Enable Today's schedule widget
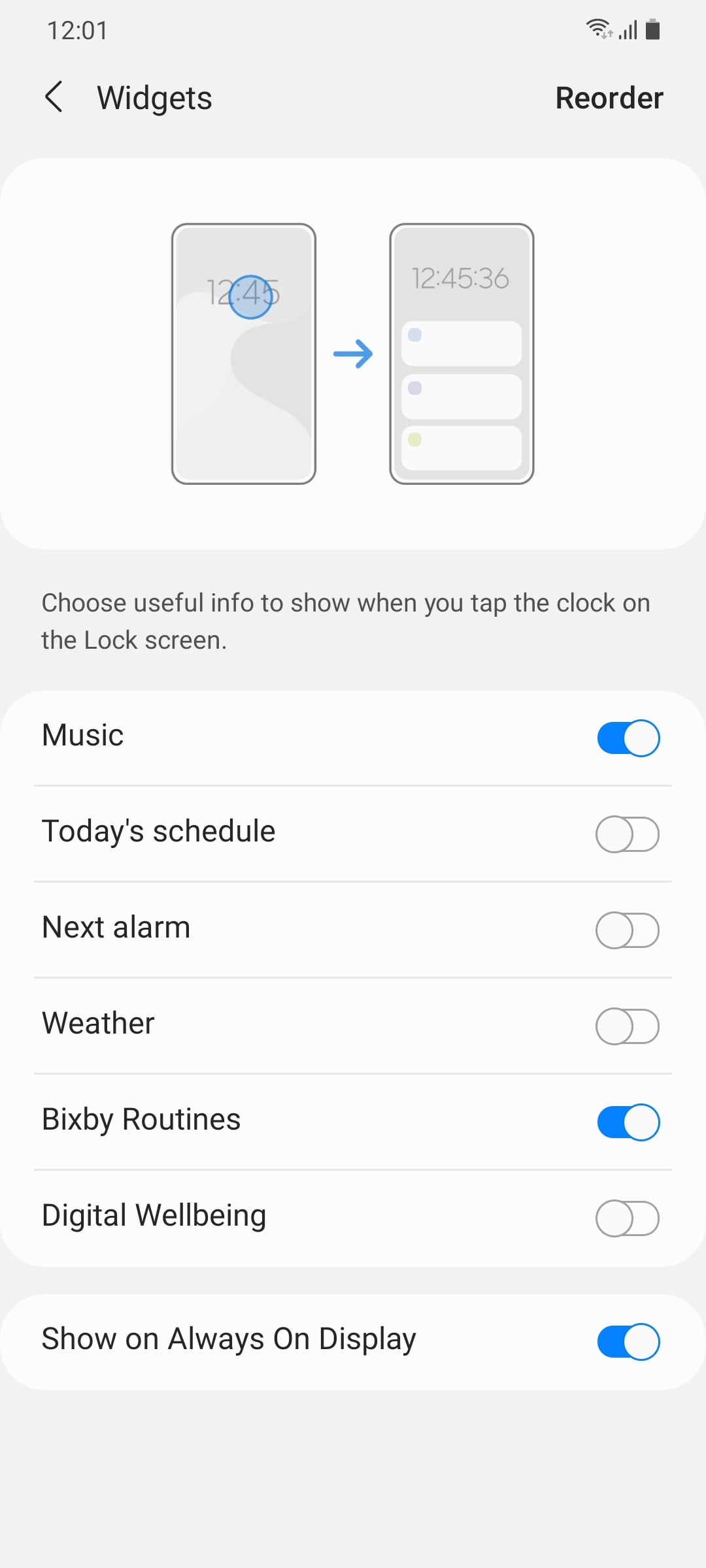The image size is (706, 1568). coord(628,834)
